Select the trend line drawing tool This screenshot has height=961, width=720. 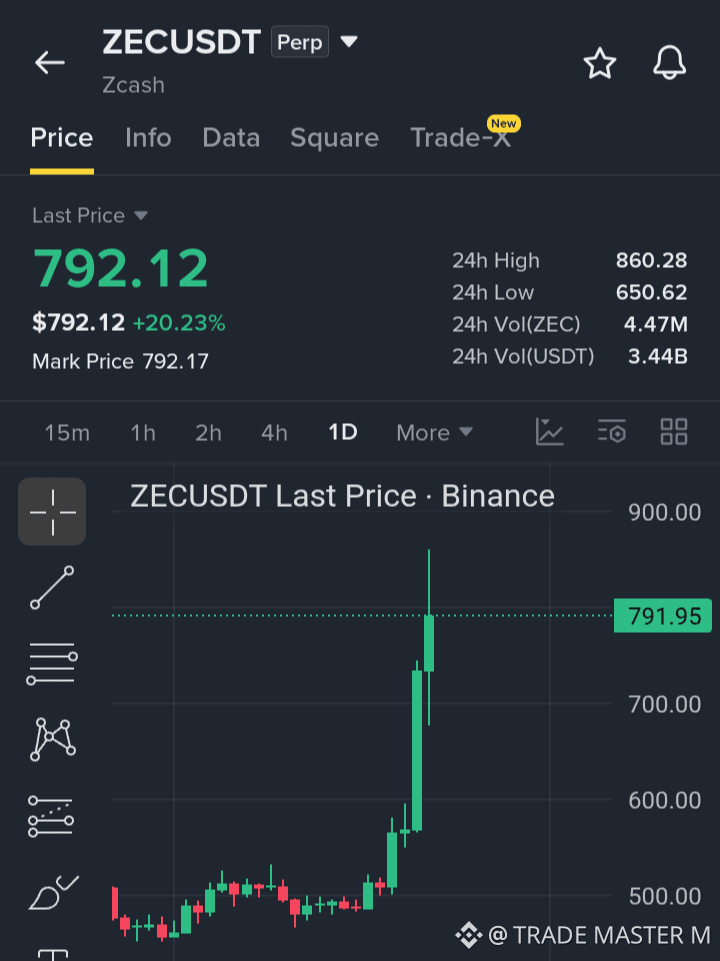[x=52, y=587]
